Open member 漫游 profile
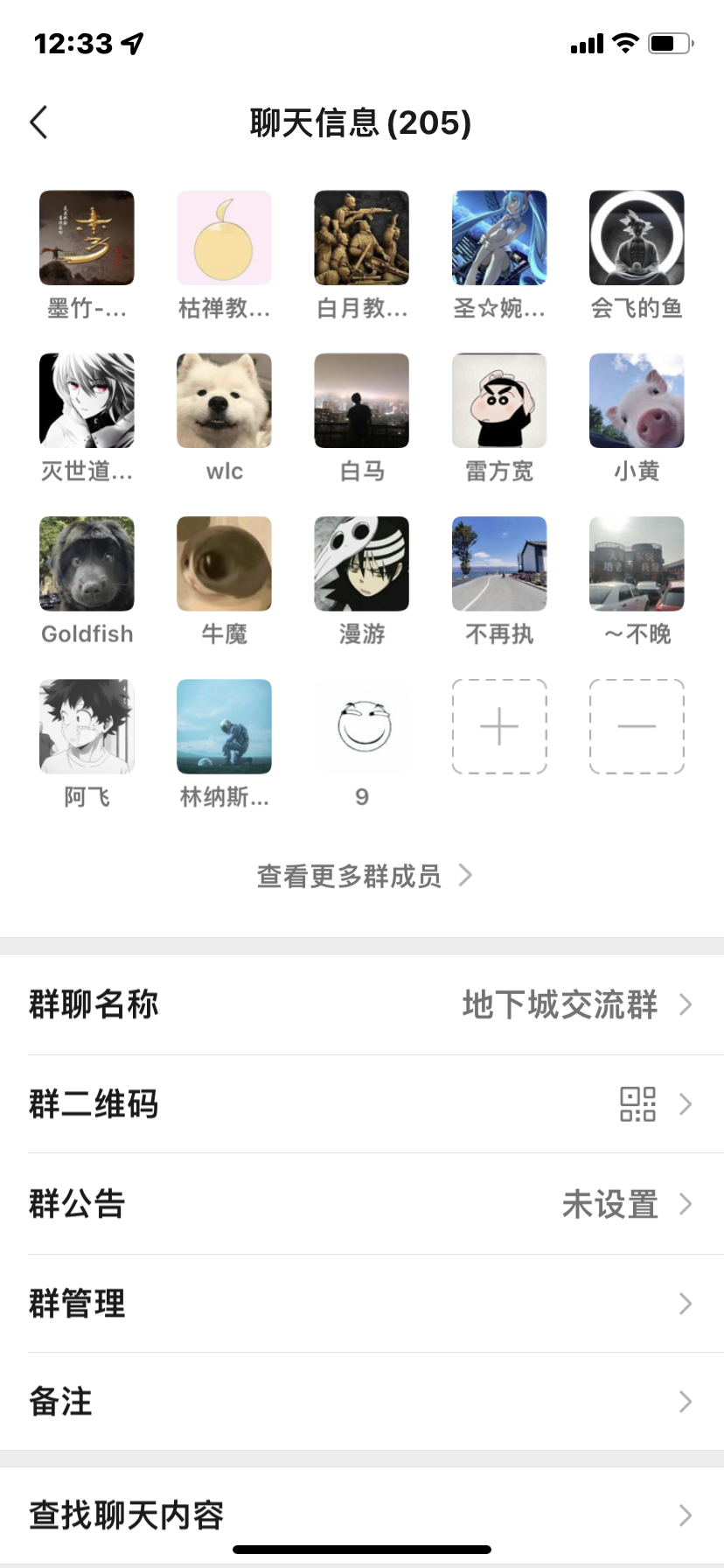Screen dimensions: 724x1568 [361, 563]
